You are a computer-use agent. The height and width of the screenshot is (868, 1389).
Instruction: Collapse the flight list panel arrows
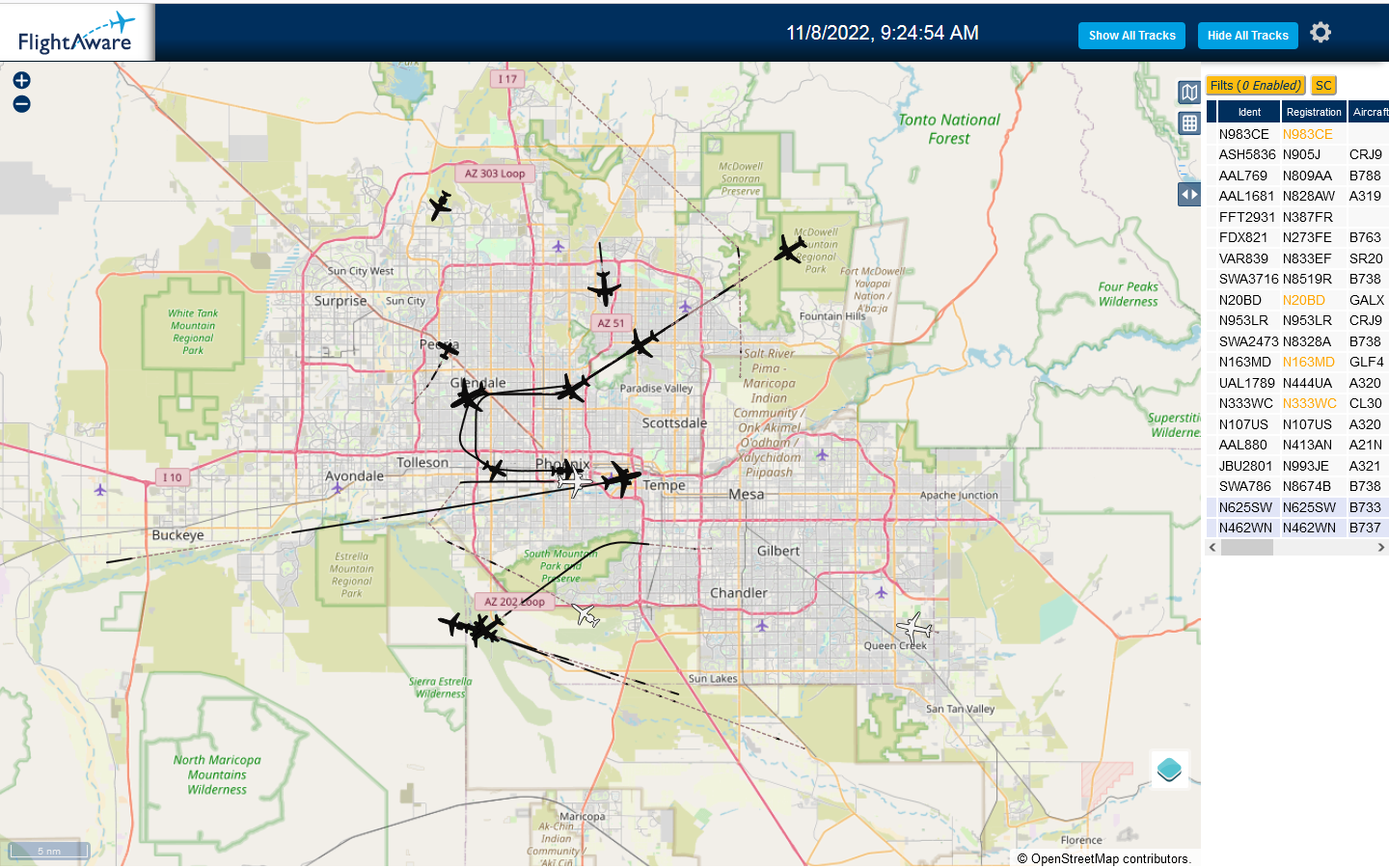pos(1189,195)
